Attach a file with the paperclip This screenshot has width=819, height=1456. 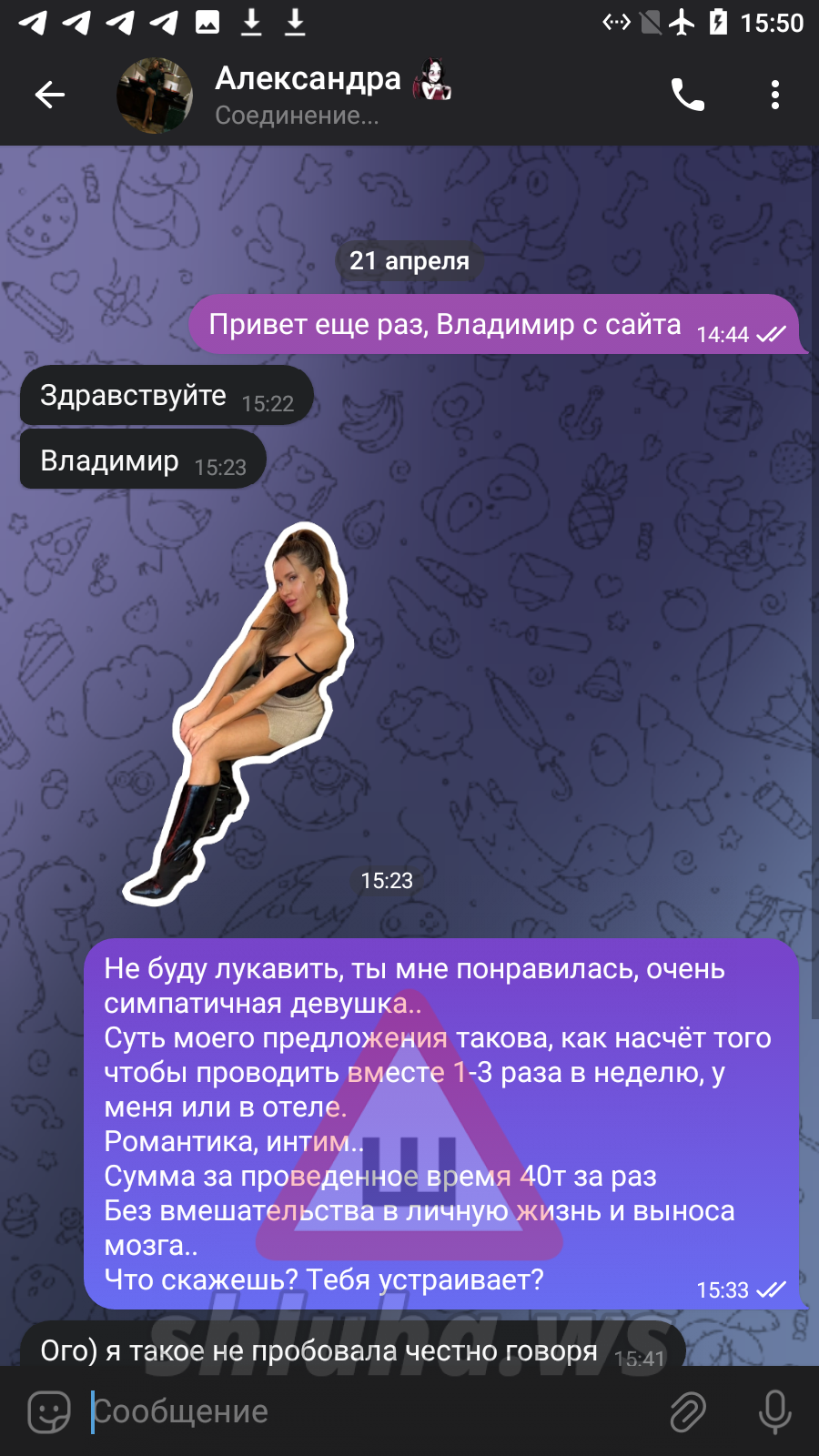688,1412
